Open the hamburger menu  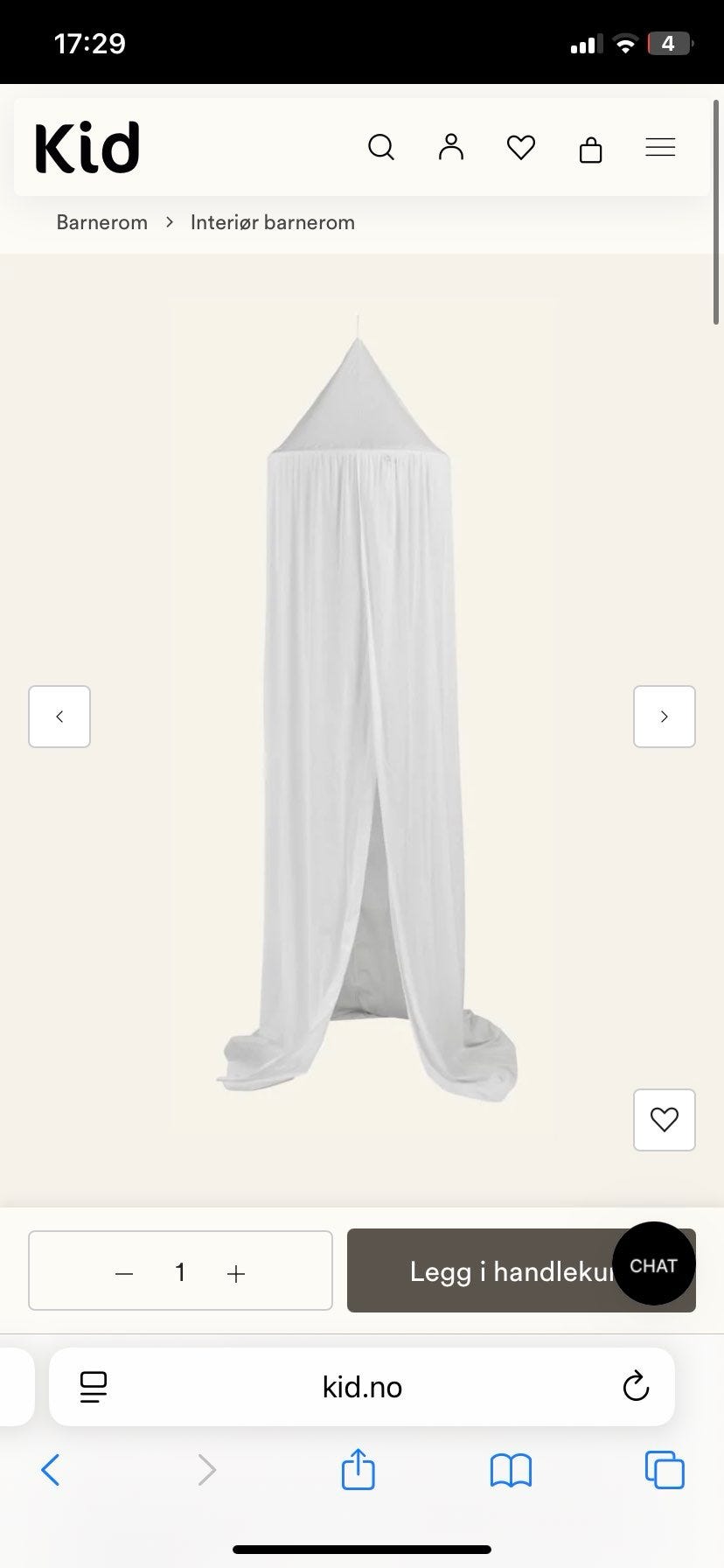(660, 147)
